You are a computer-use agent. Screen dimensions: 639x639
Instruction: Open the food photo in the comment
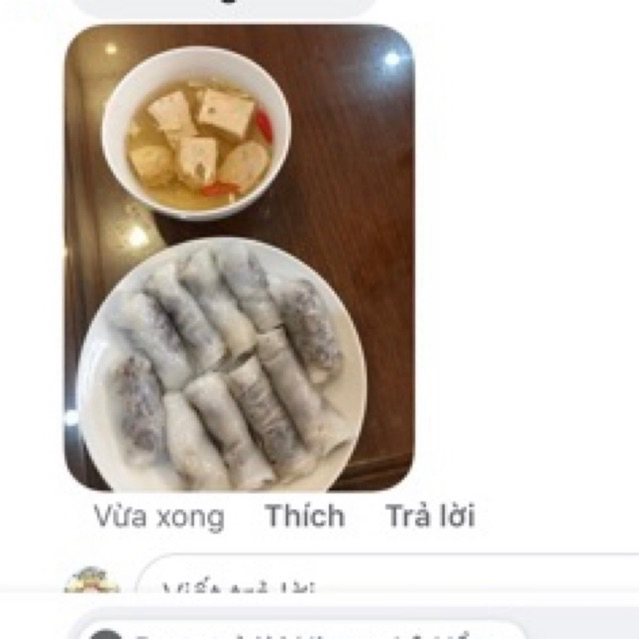(x=239, y=257)
